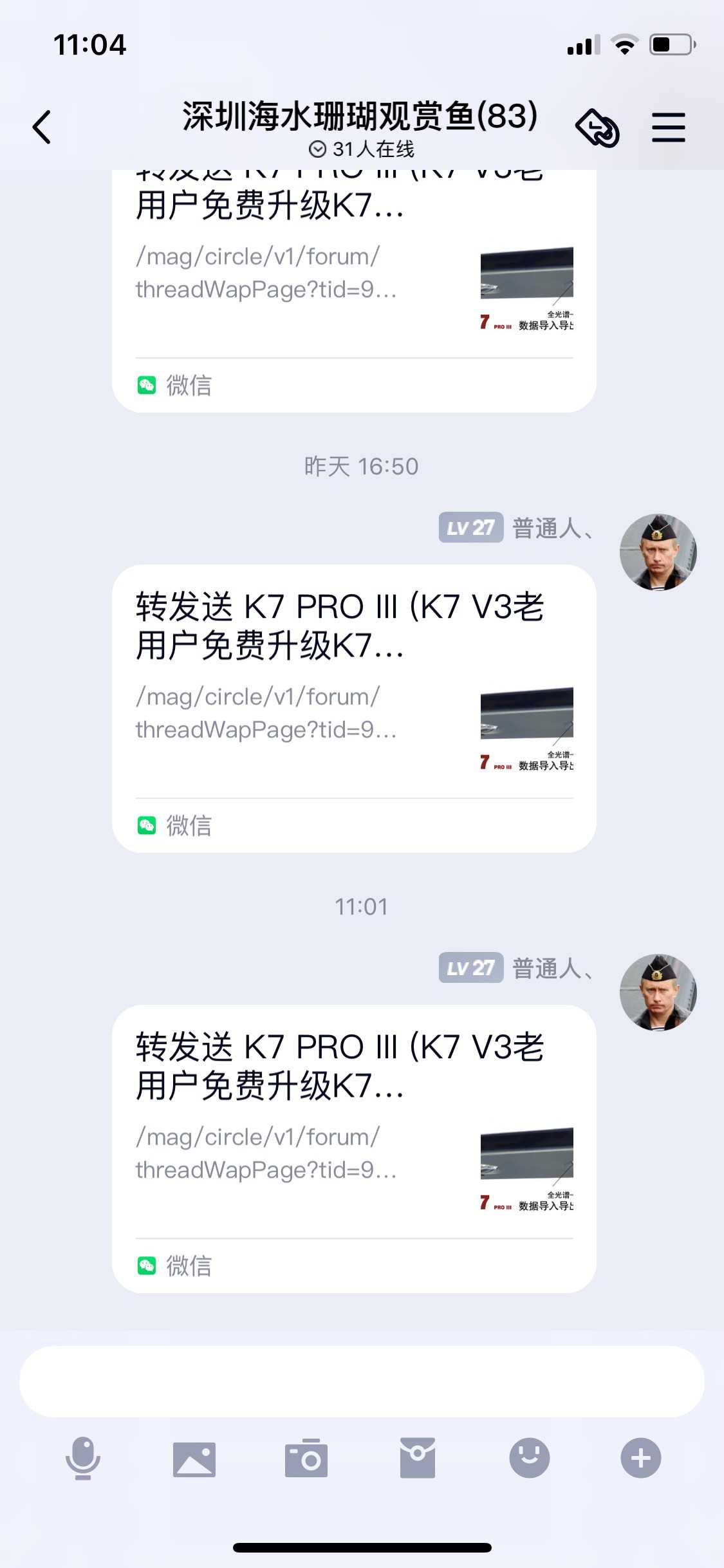Open the tag icon beside the menu

click(x=597, y=128)
